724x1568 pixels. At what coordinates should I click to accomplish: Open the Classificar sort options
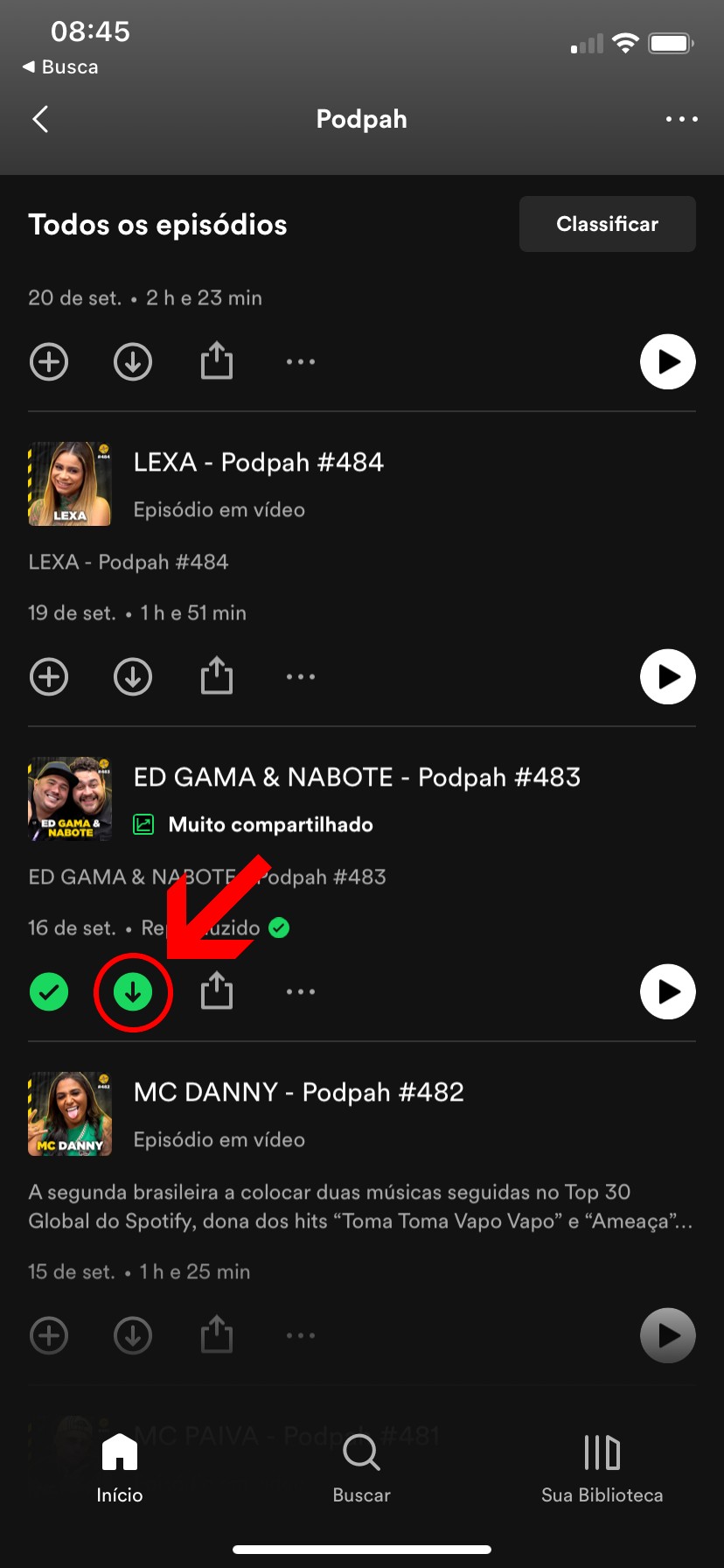607,224
